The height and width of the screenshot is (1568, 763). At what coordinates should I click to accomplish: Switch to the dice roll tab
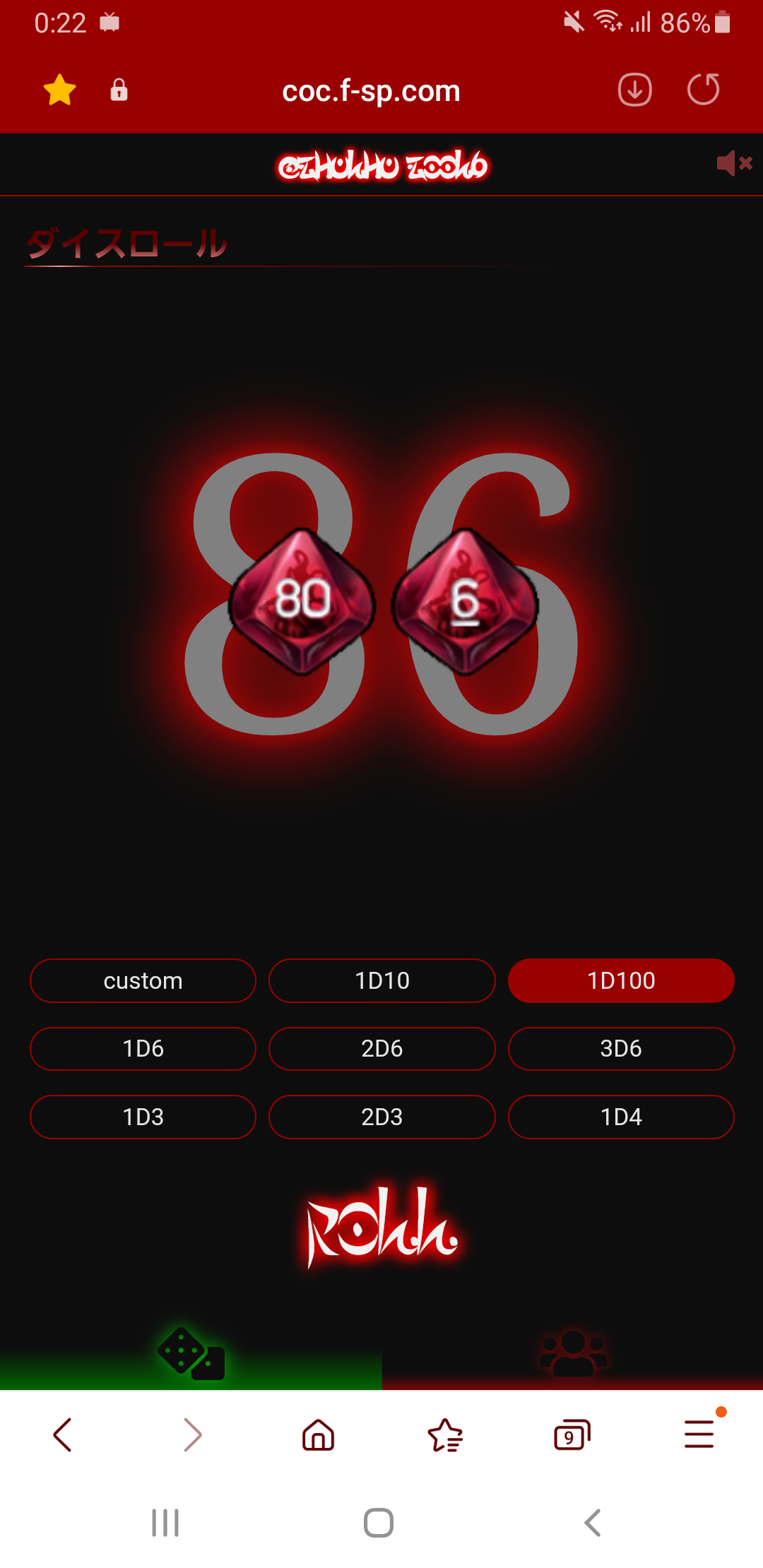pos(191,1354)
